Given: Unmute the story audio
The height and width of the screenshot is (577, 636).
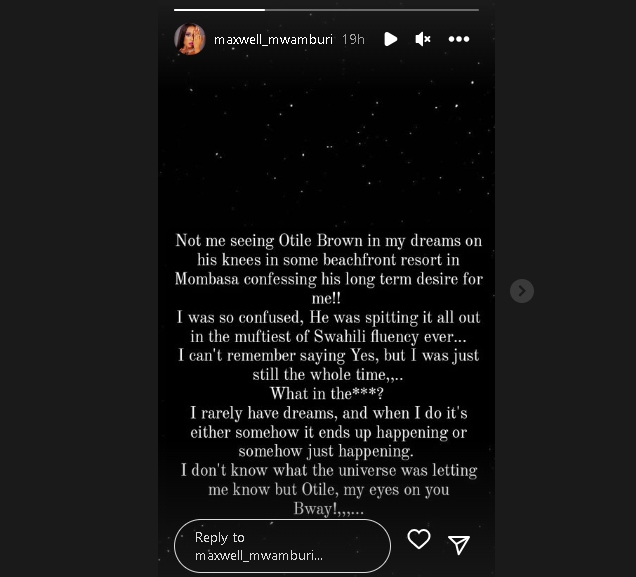Looking at the screenshot, I should [x=423, y=39].
